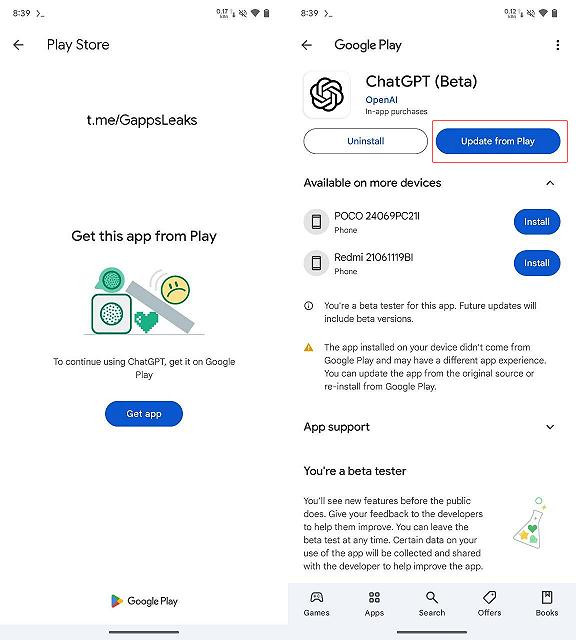This screenshot has height=640, width=576.
Task: Go to the Books tab
Action: pos(547,604)
